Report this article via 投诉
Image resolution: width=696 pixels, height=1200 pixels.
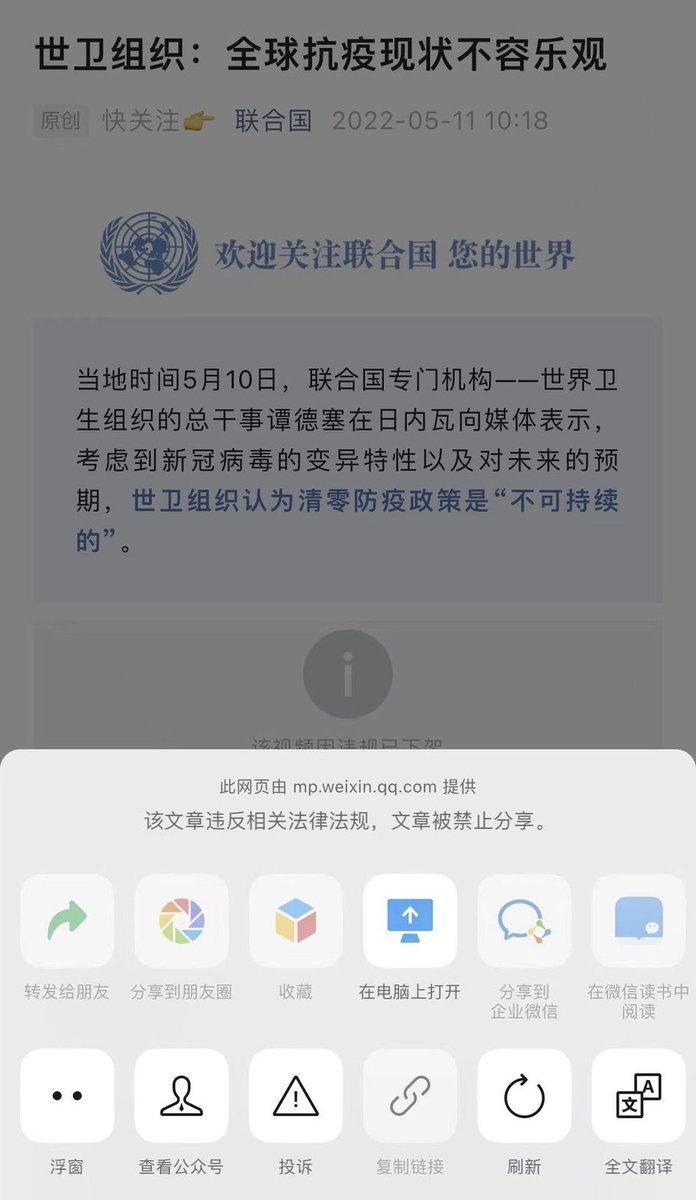tap(295, 1096)
